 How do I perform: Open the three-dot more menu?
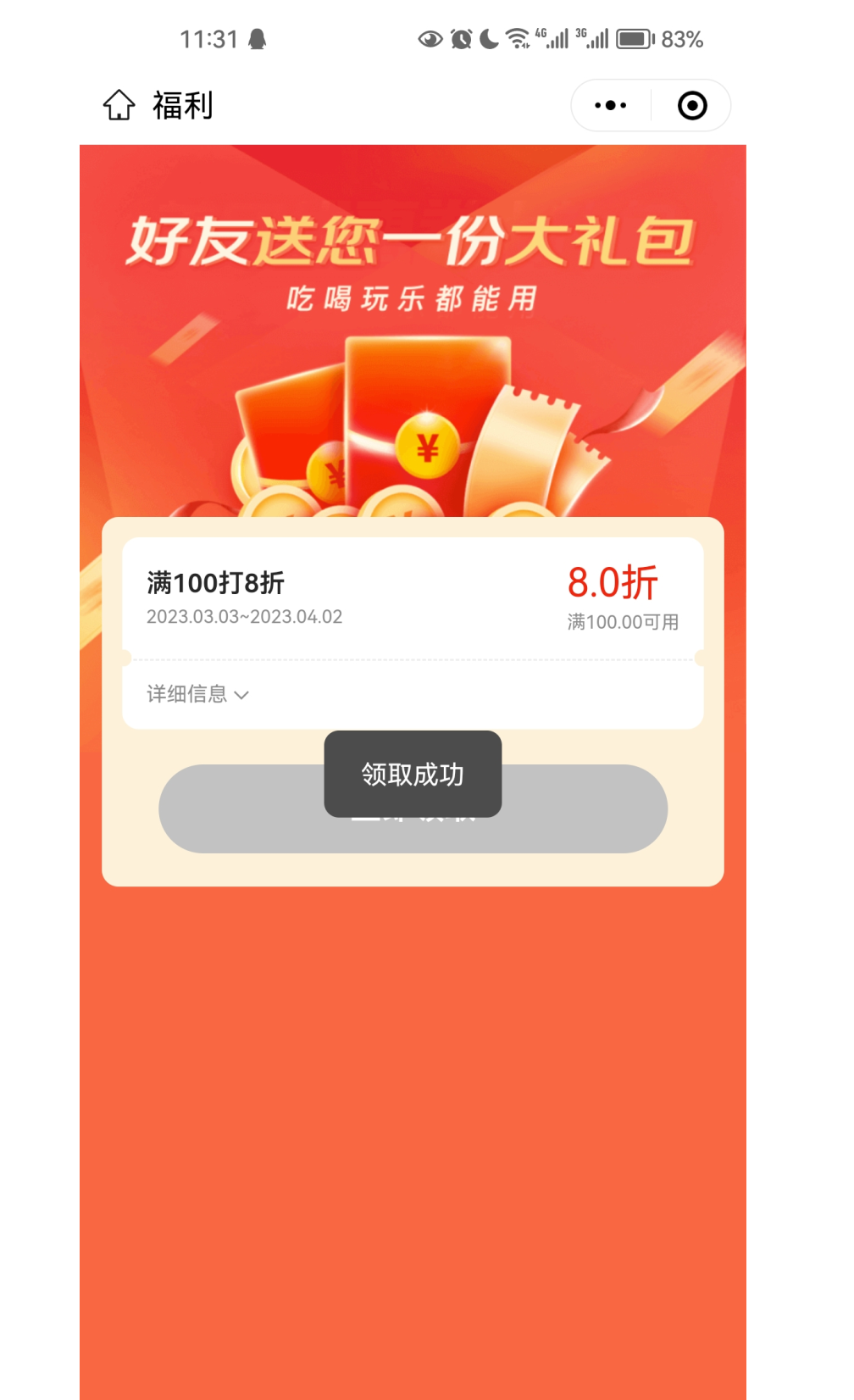click(x=611, y=106)
